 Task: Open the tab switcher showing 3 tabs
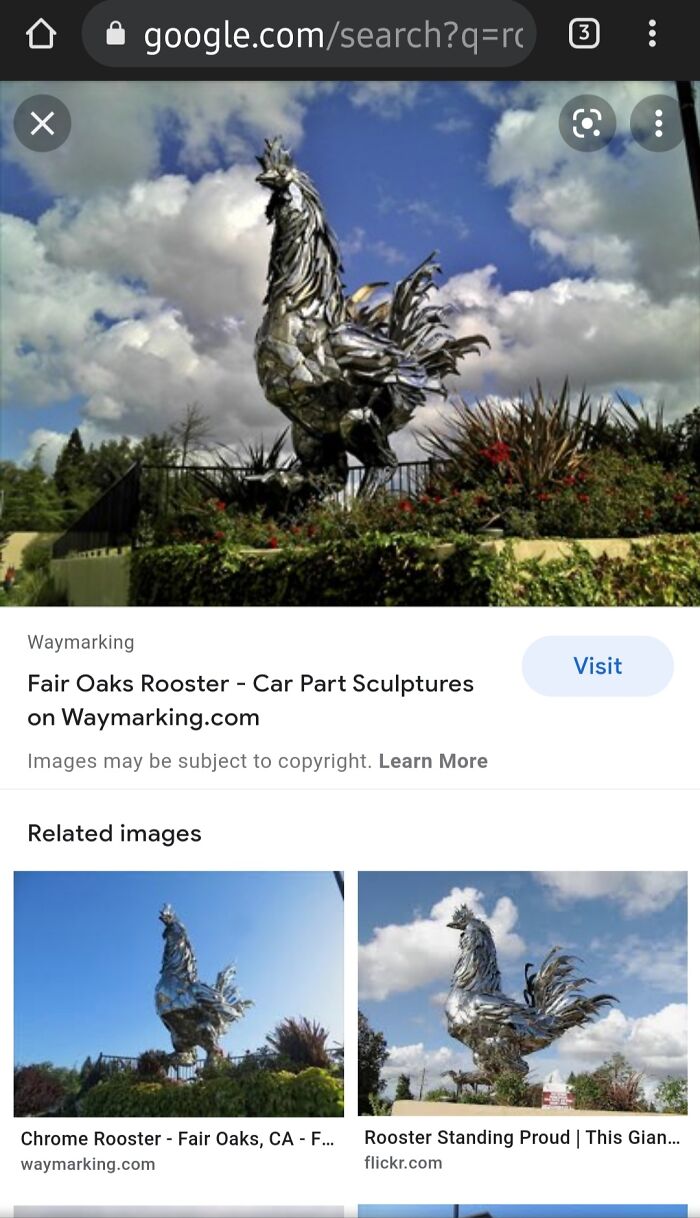click(584, 35)
